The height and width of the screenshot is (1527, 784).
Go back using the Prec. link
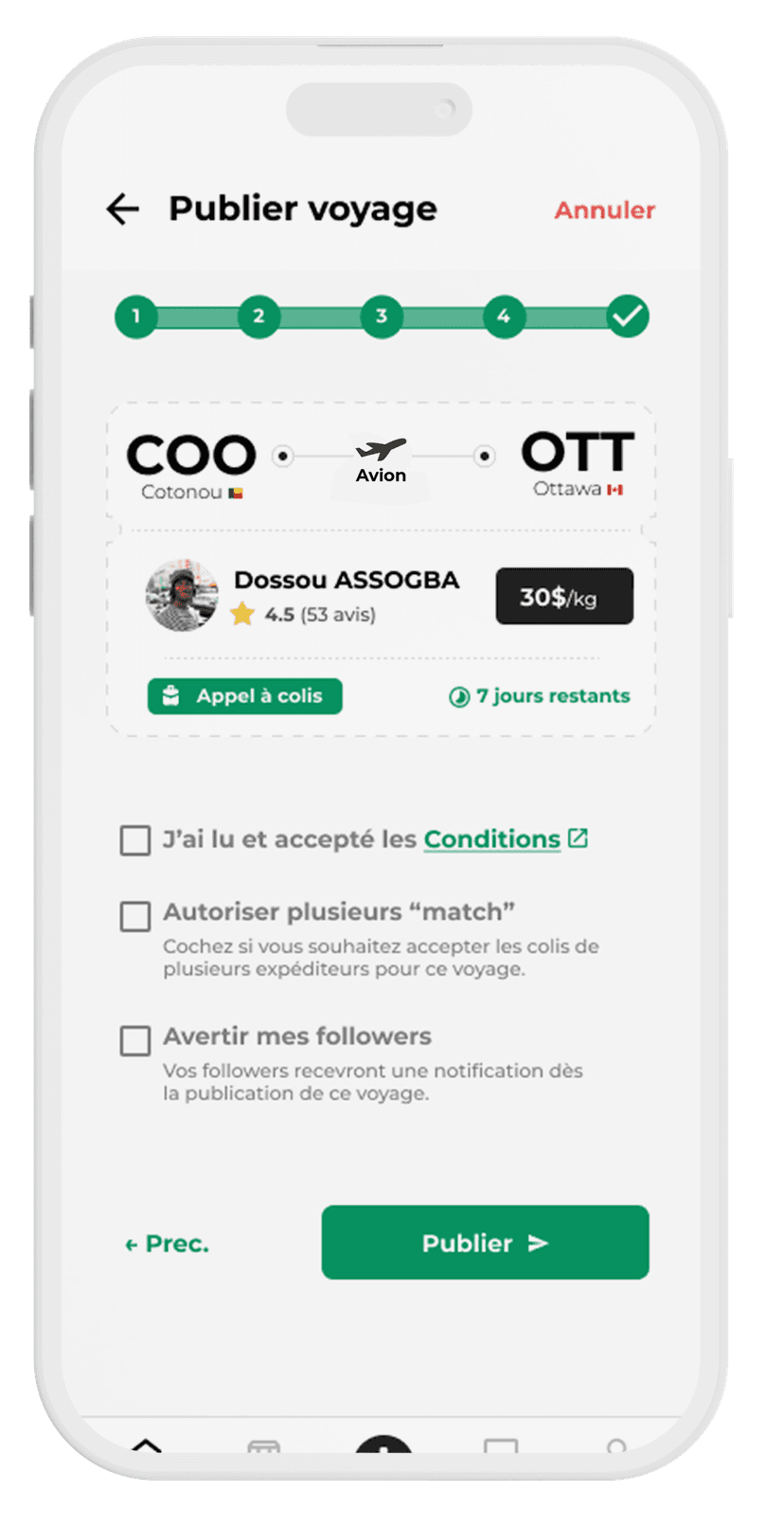point(166,1243)
